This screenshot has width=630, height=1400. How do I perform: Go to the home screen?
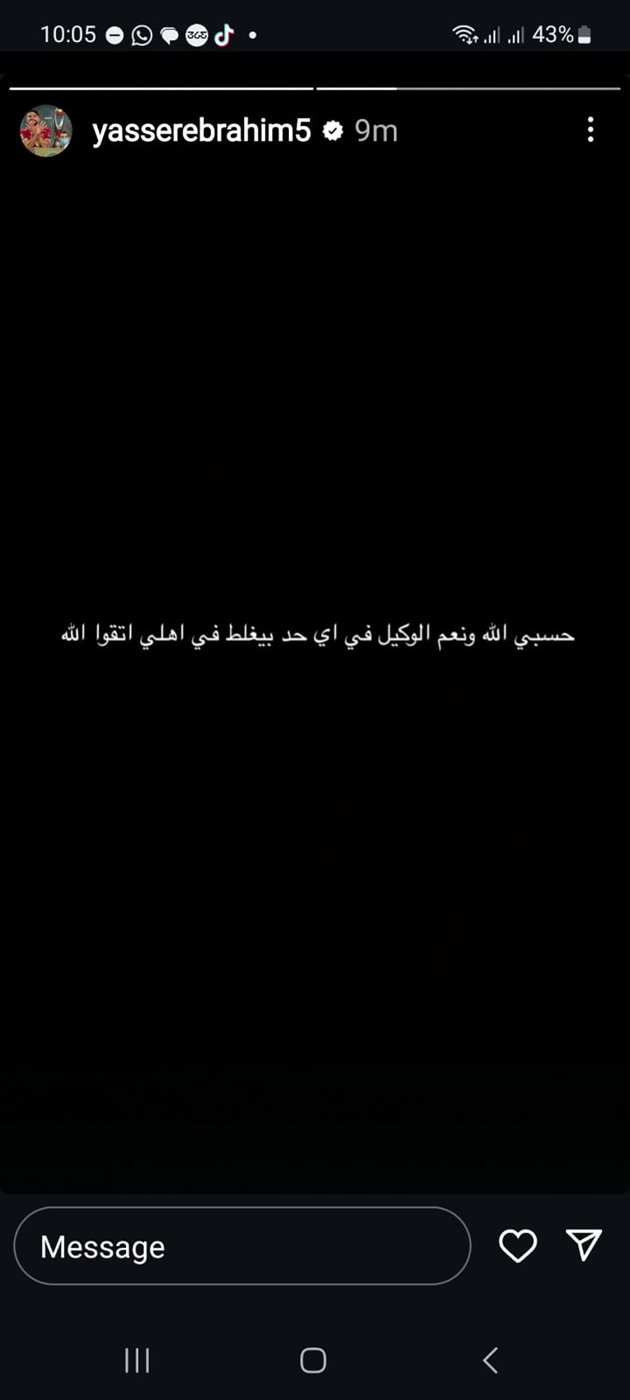click(313, 1360)
